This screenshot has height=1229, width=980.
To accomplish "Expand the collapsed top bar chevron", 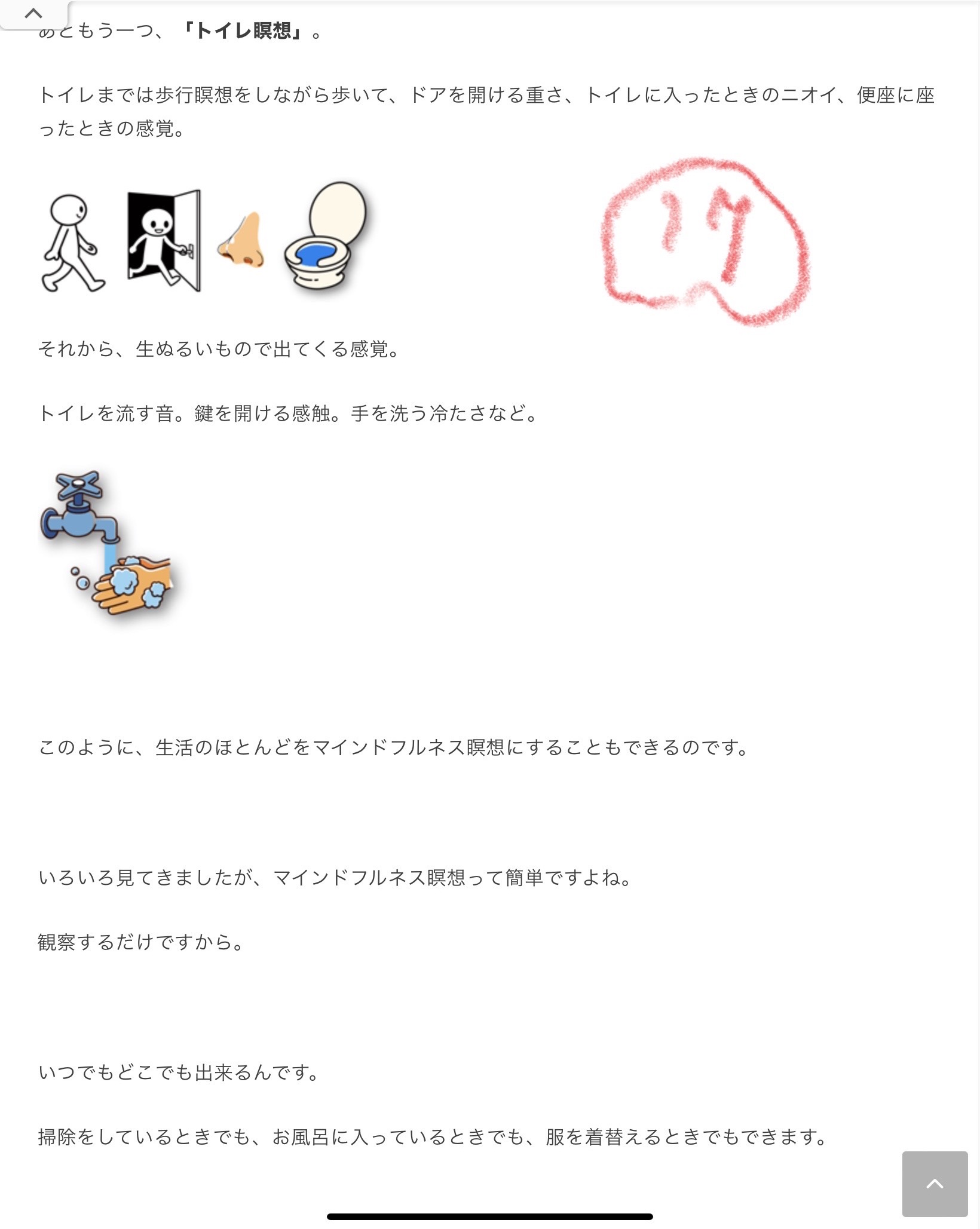I will pos(34,14).
